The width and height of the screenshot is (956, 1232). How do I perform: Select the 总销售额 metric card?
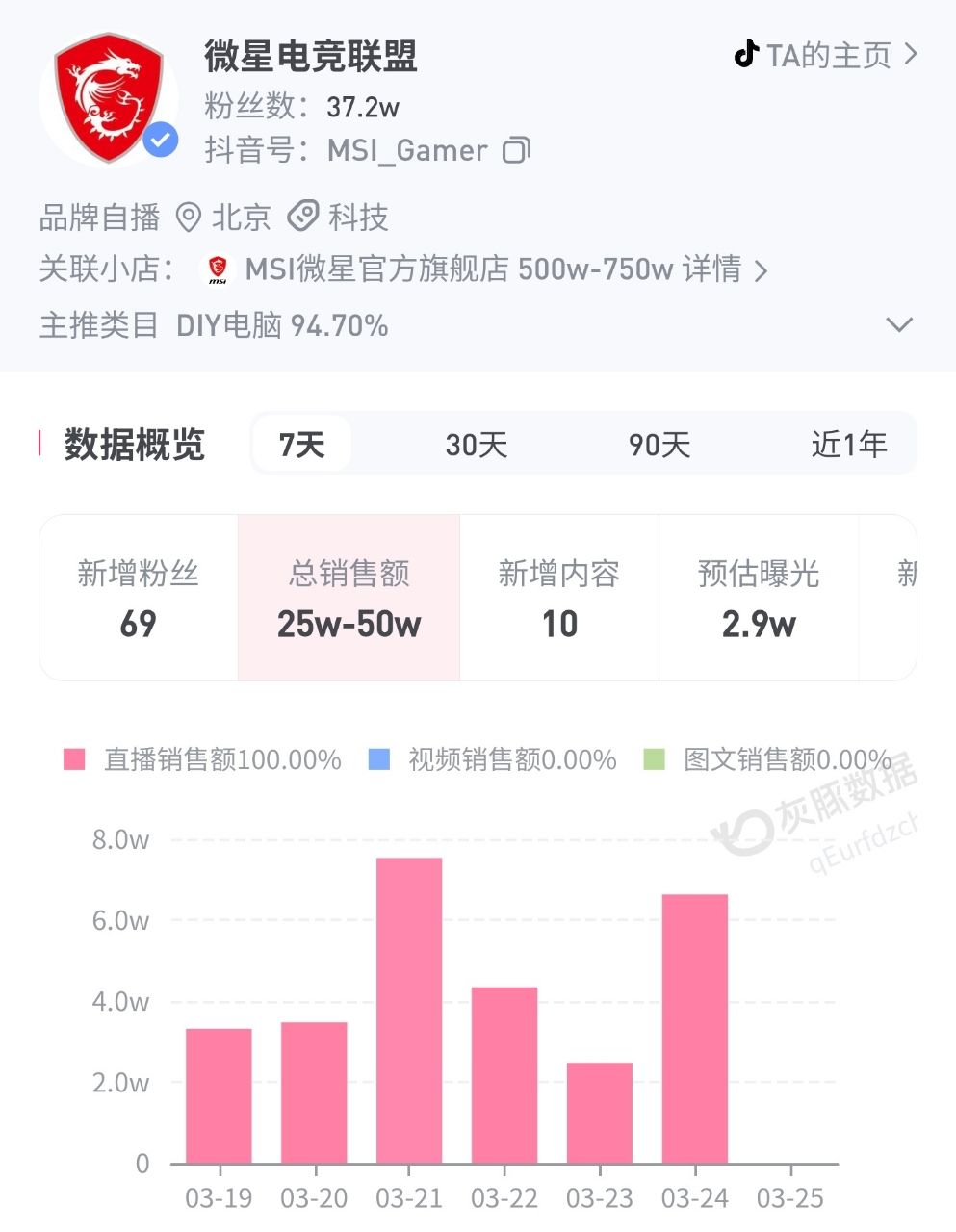coord(349,598)
